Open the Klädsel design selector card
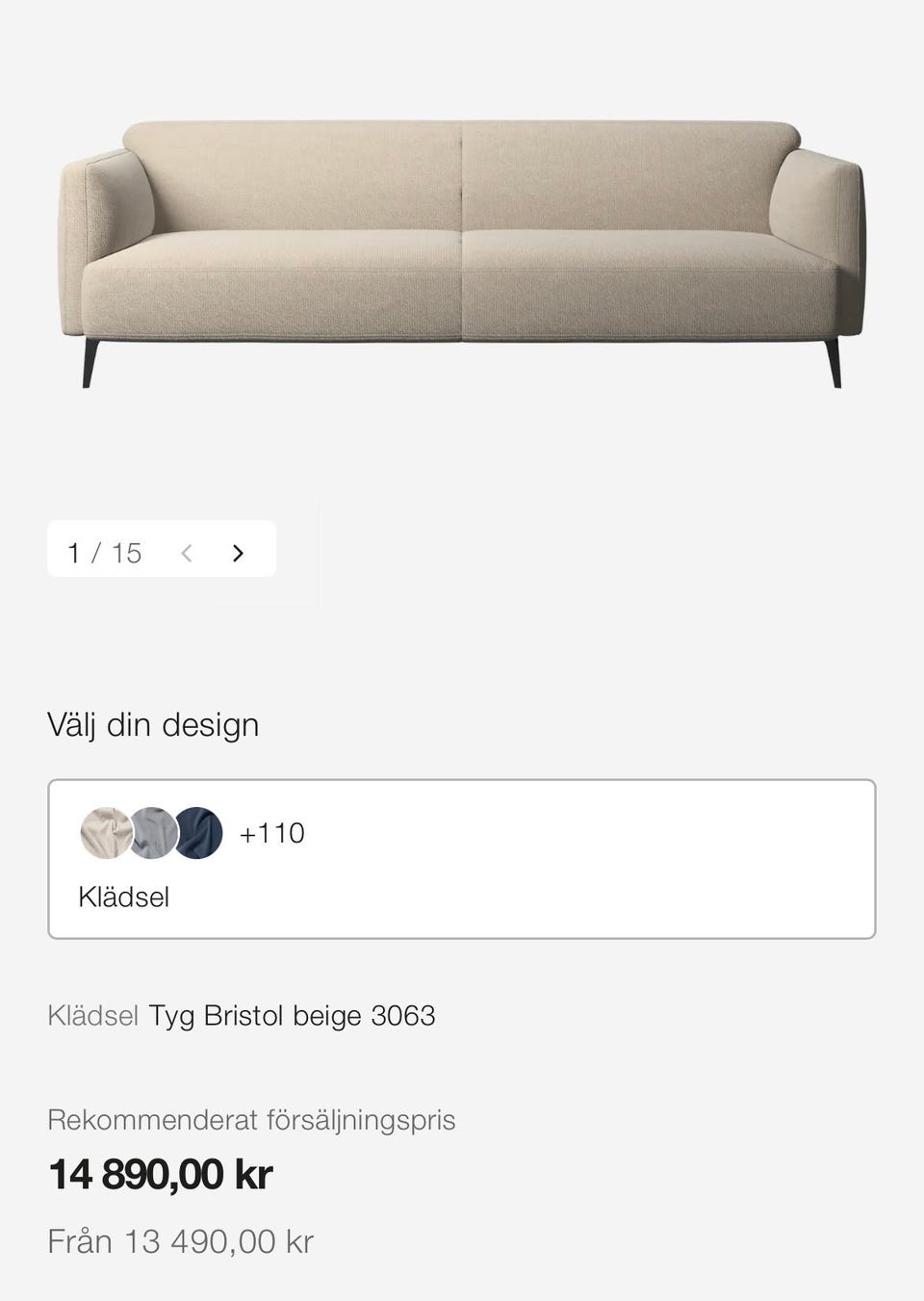The height and width of the screenshot is (1301, 924). pos(462,857)
